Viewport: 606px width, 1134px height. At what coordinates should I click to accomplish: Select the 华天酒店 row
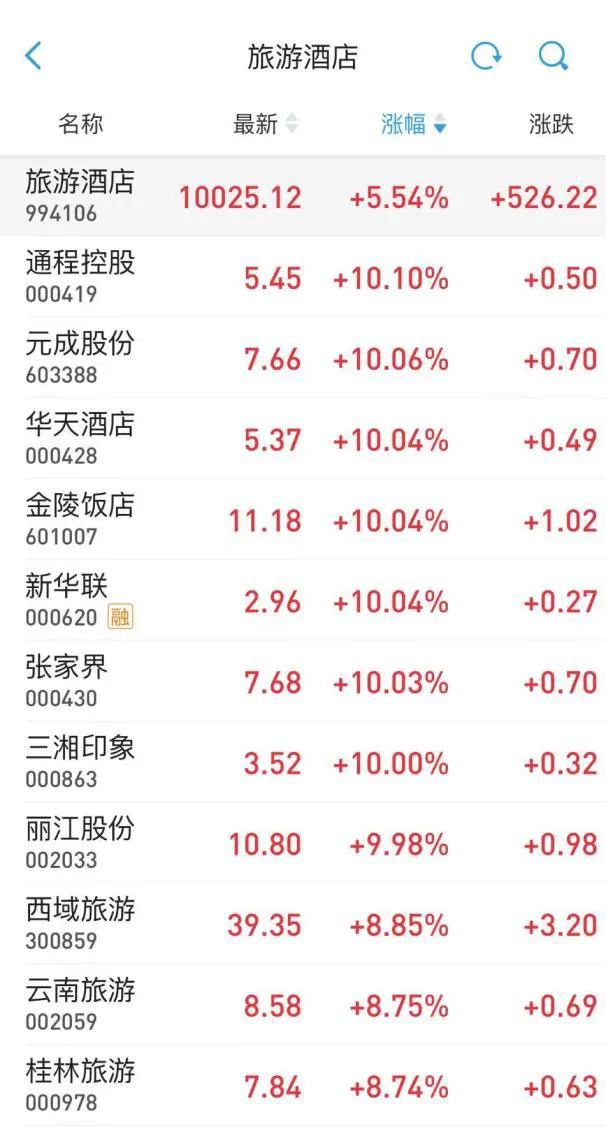pyautogui.click(x=303, y=439)
